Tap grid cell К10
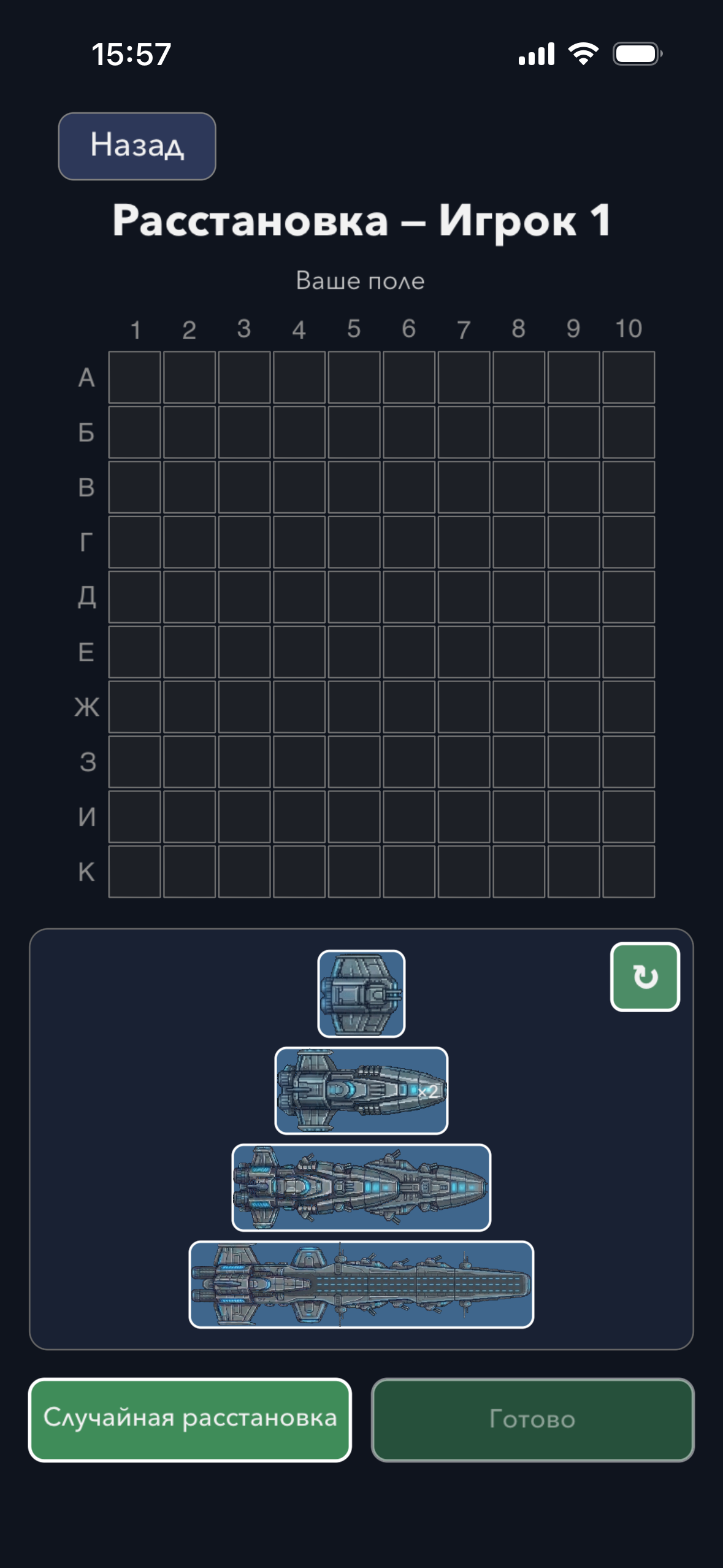 pos(629,871)
